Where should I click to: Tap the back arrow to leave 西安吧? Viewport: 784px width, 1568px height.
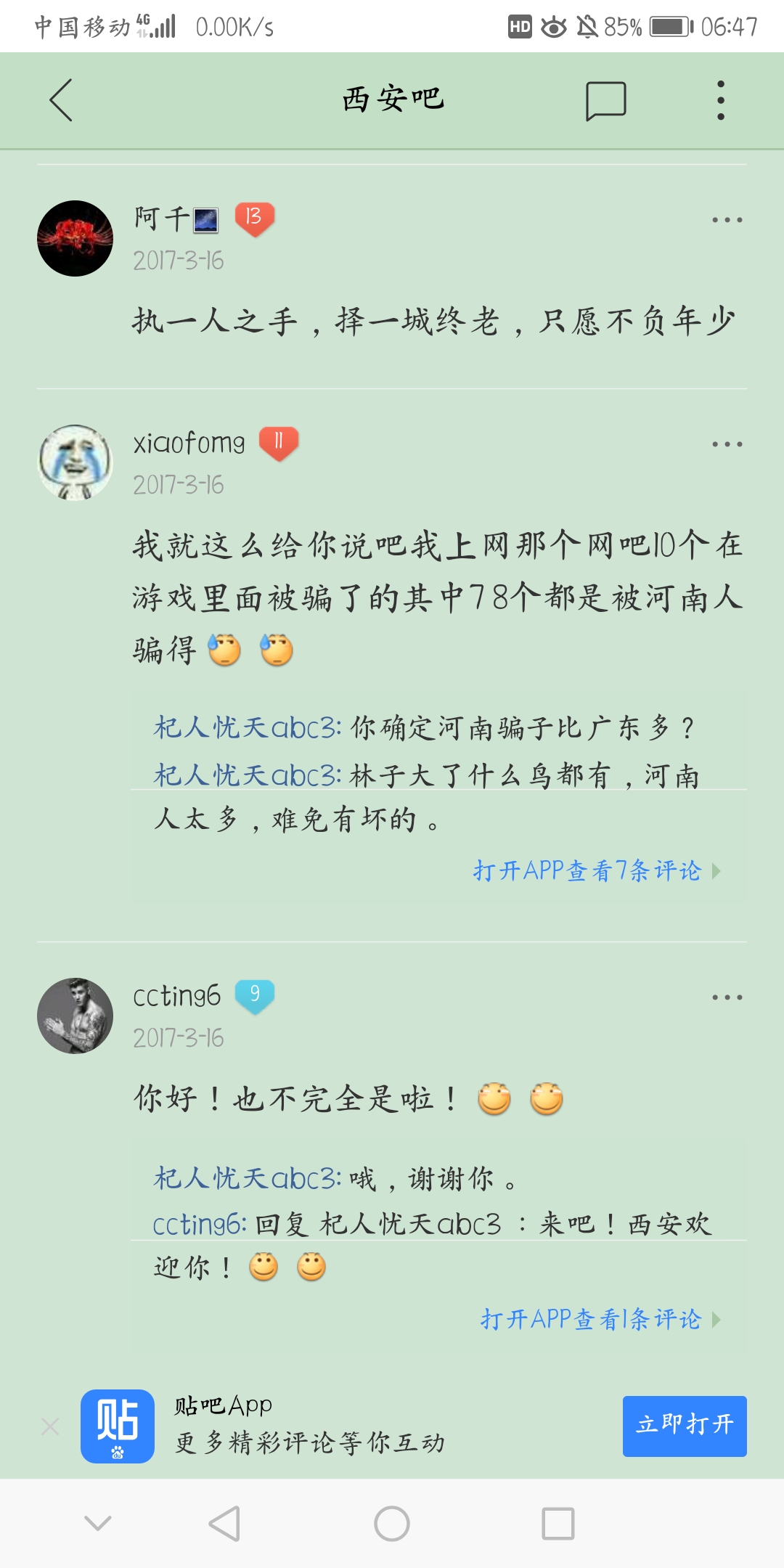(x=62, y=101)
